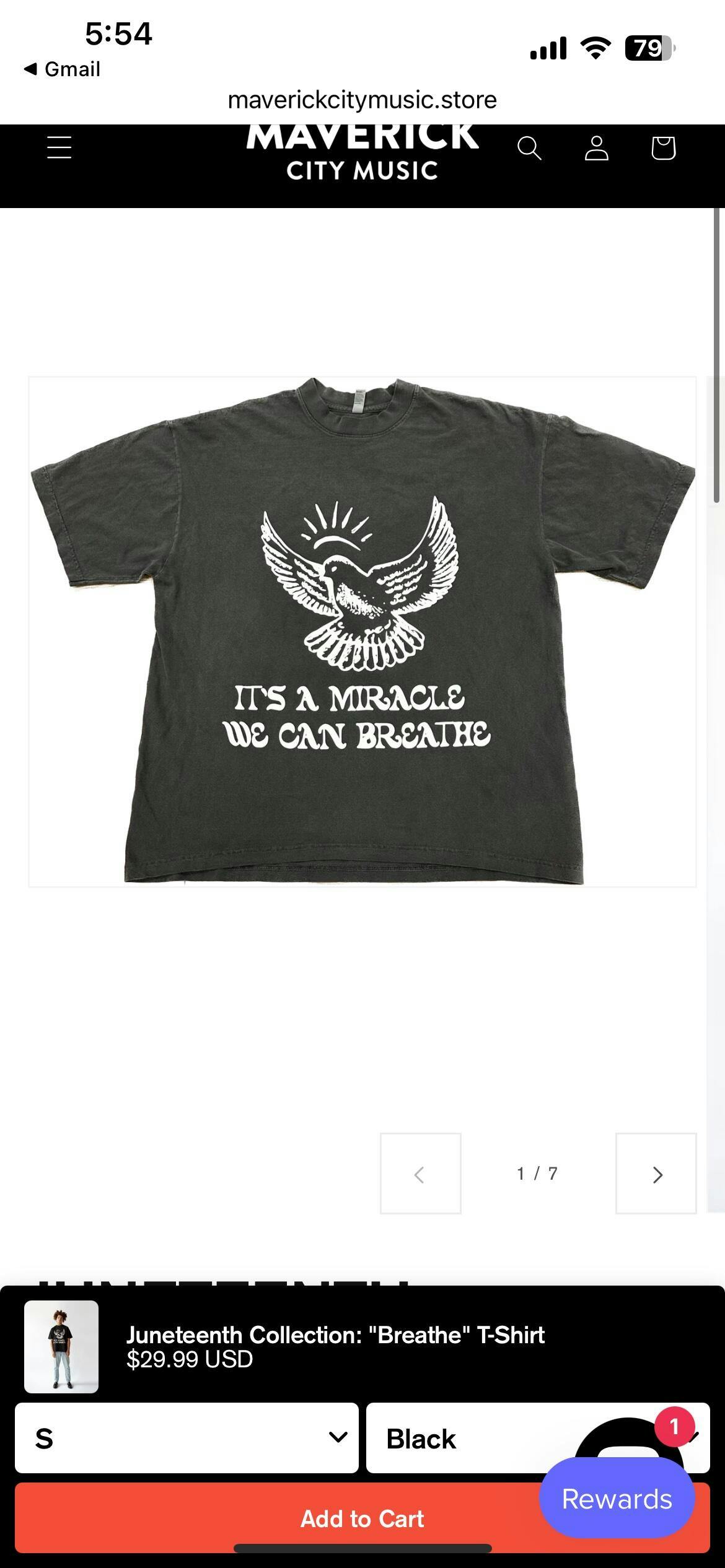Viewport: 725px width, 1568px height.
Task: Open the Rewards panel
Action: tap(617, 1499)
